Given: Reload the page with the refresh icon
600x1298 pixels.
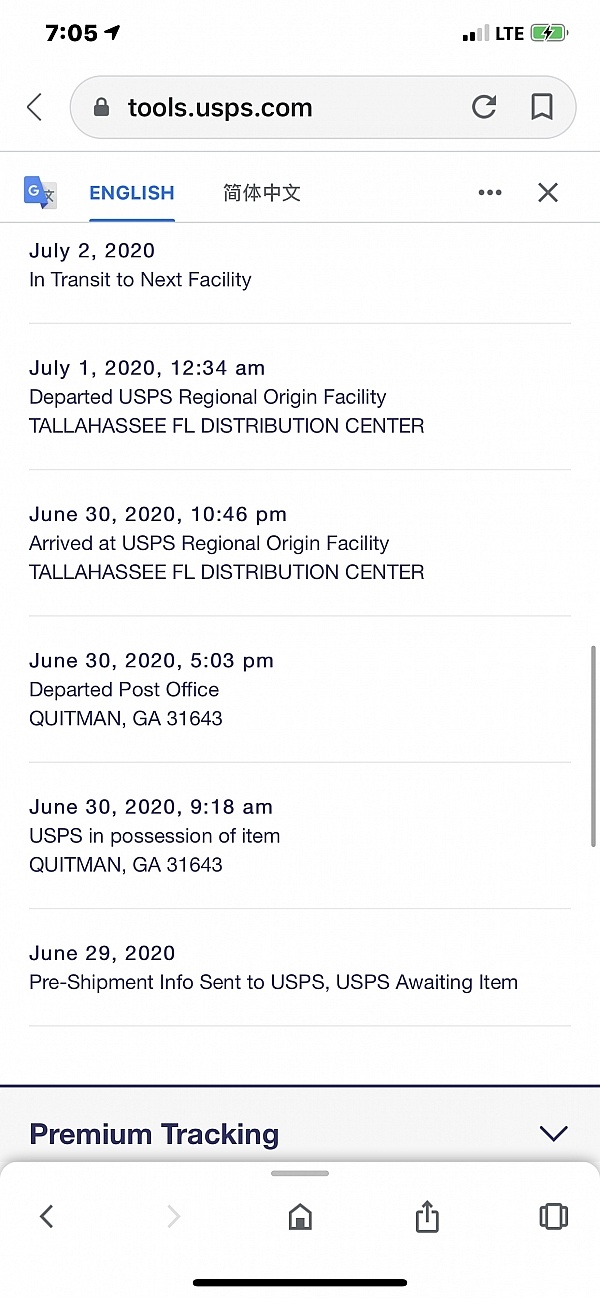Looking at the screenshot, I should (484, 107).
